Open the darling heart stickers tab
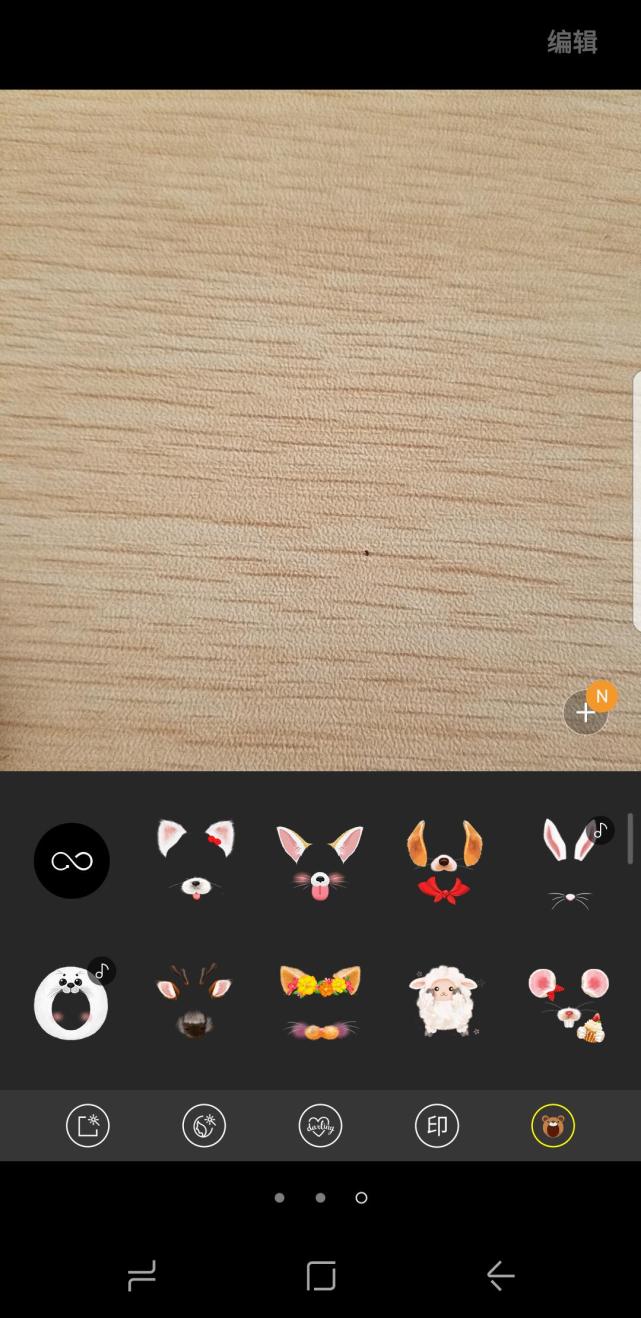641x1318 pixels. pos(320,1126)
